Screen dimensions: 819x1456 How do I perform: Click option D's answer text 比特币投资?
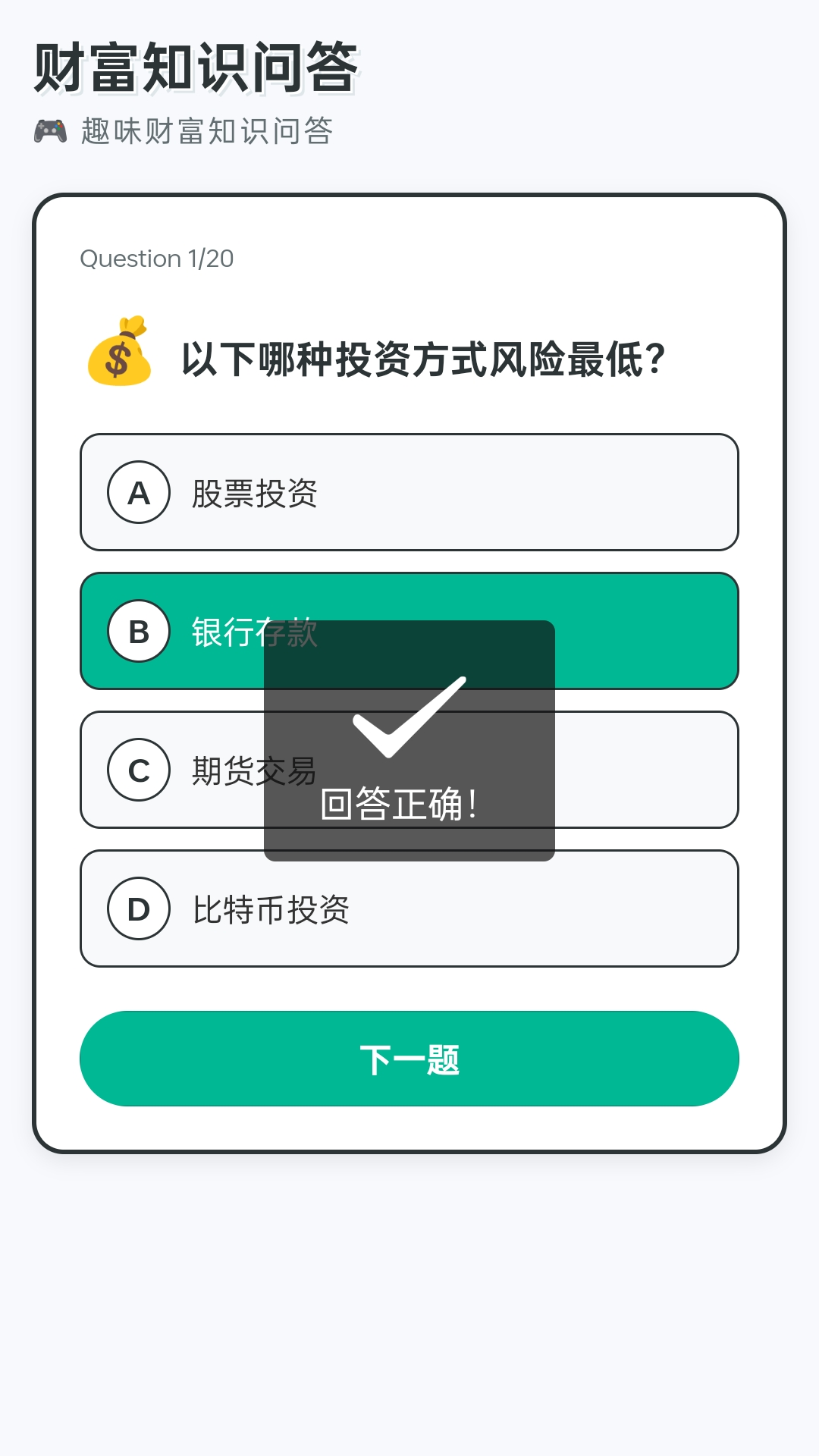pyautogui.click(x=270, y=908)
